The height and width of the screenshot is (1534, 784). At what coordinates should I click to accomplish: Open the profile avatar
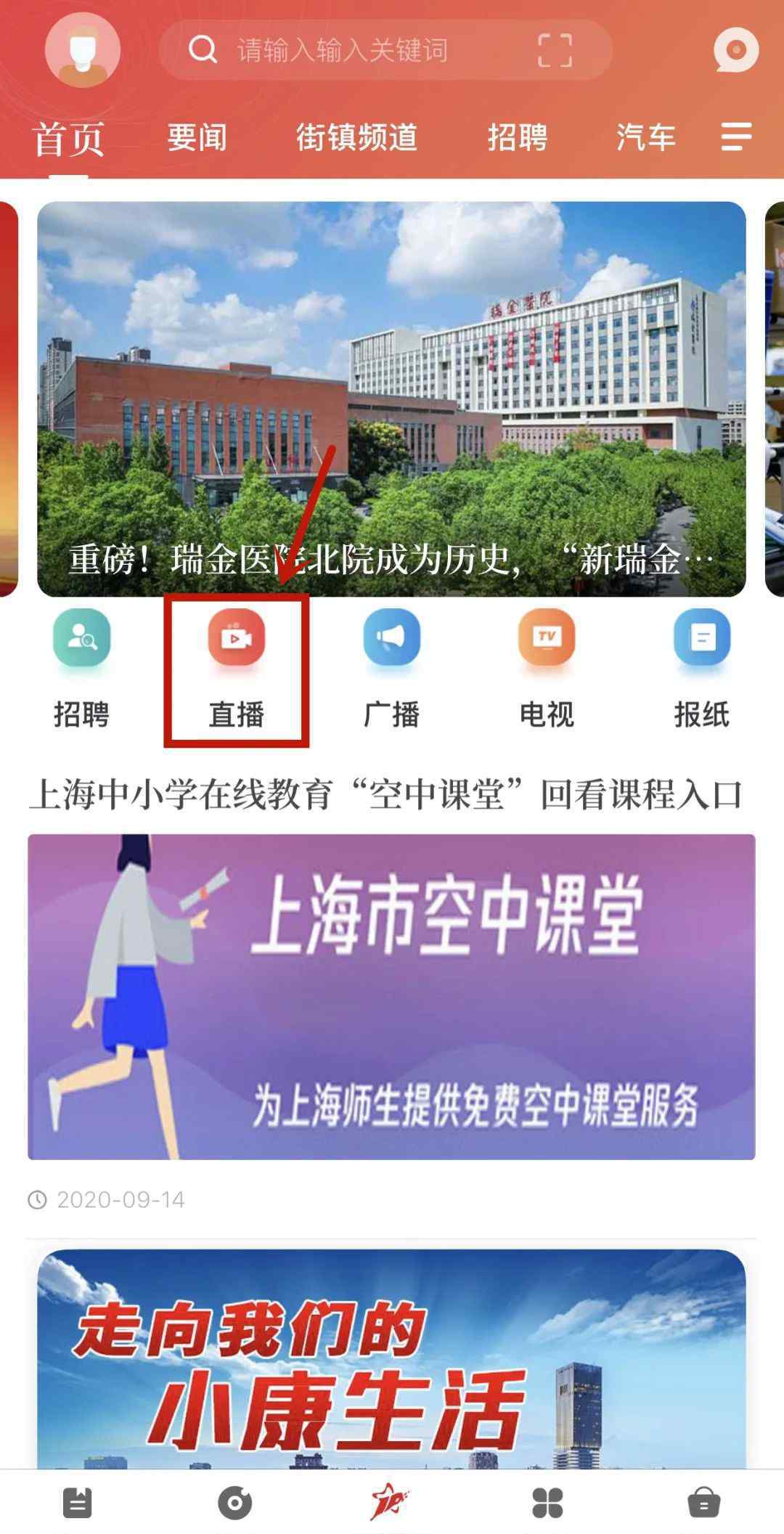coord(82,49)
